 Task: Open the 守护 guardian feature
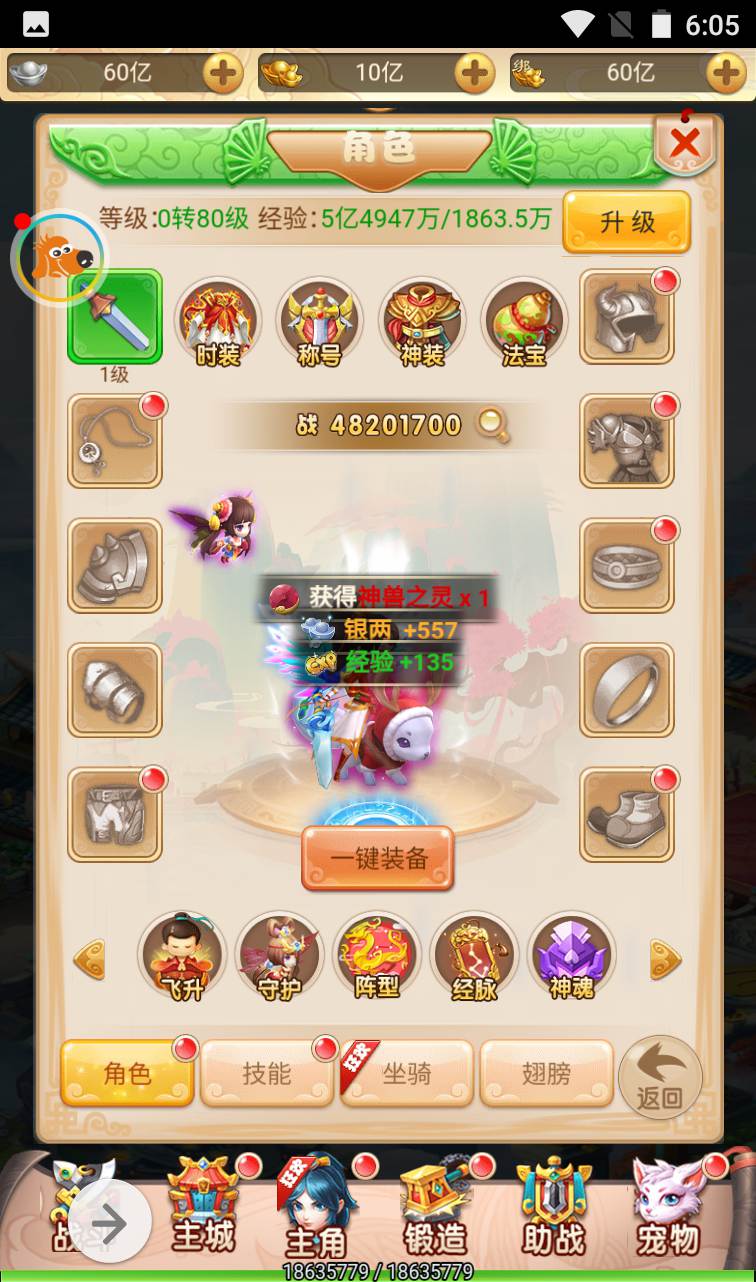coord(279,956)
